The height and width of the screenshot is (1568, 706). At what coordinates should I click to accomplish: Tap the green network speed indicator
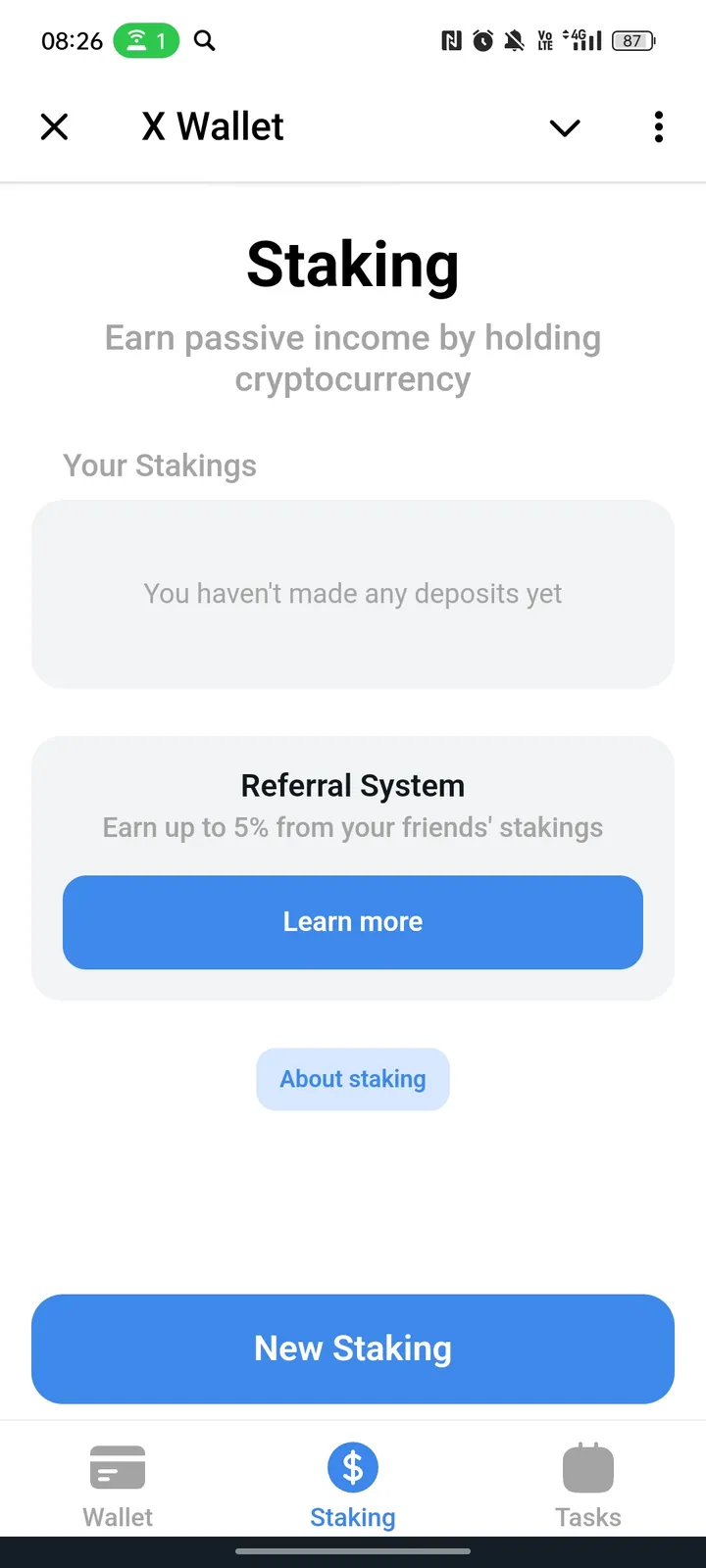[145, 41]
